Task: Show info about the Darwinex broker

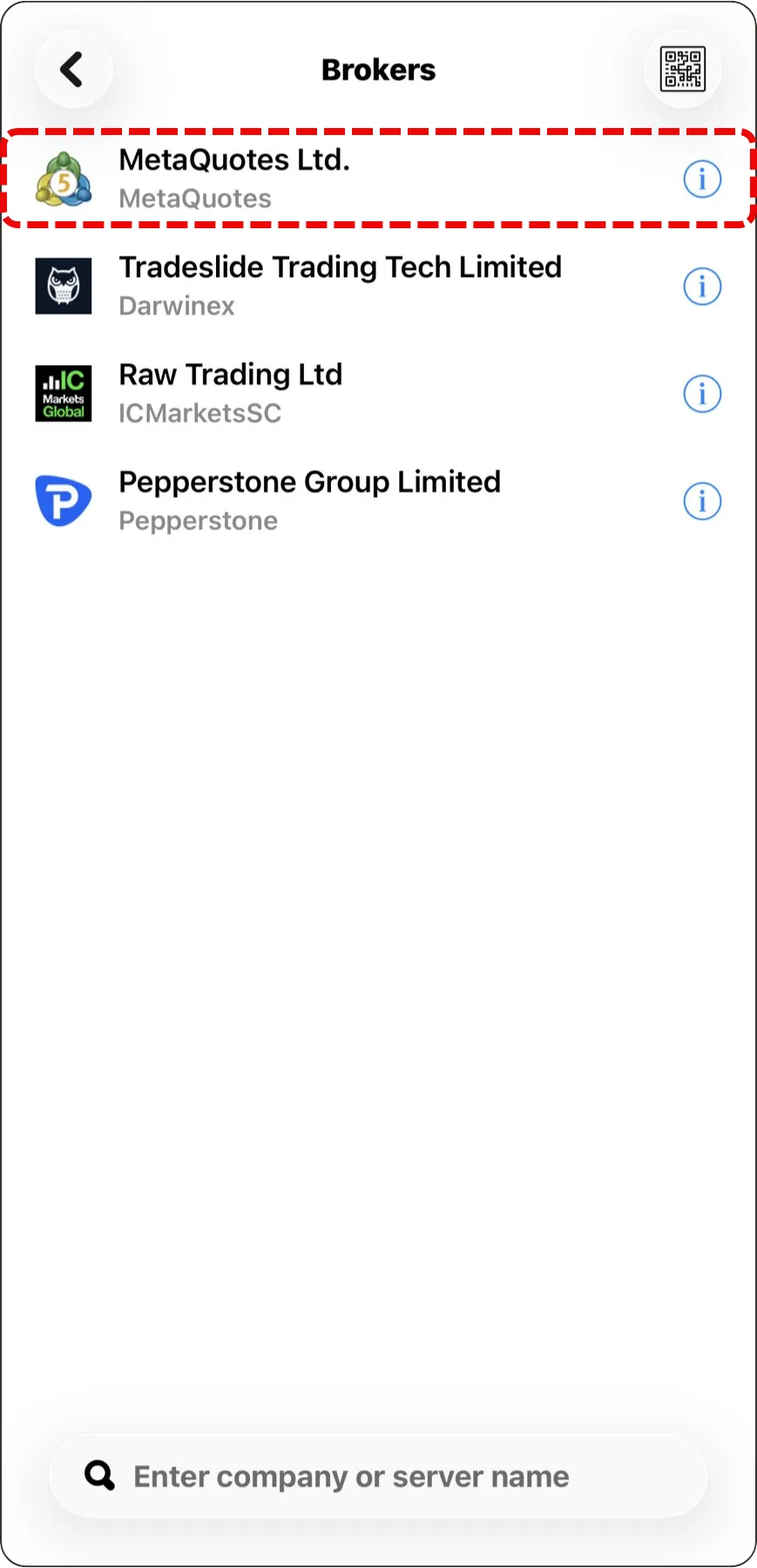Action: (x=701, y=287)
